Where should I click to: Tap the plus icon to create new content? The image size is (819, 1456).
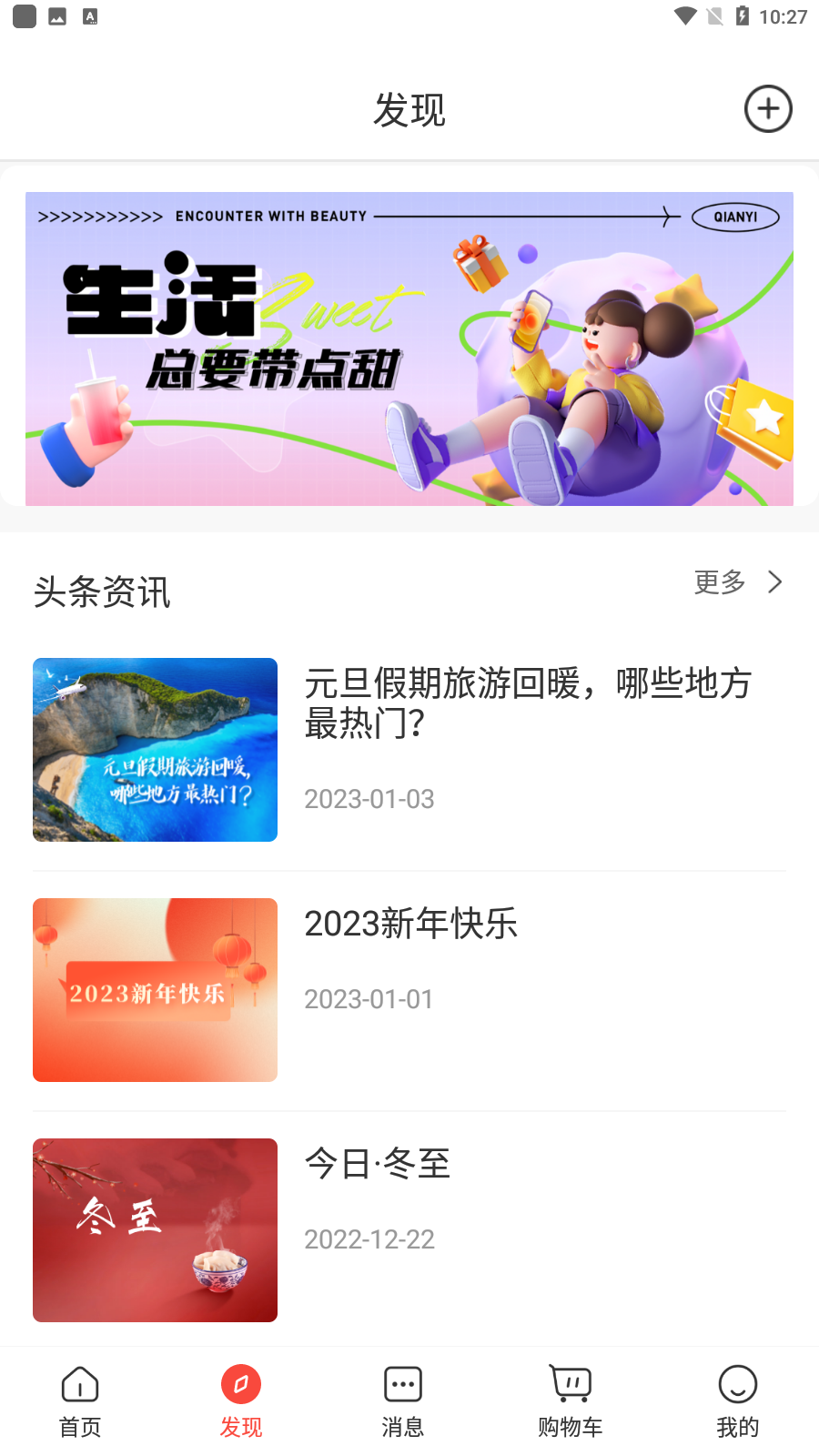click(768, 108)
